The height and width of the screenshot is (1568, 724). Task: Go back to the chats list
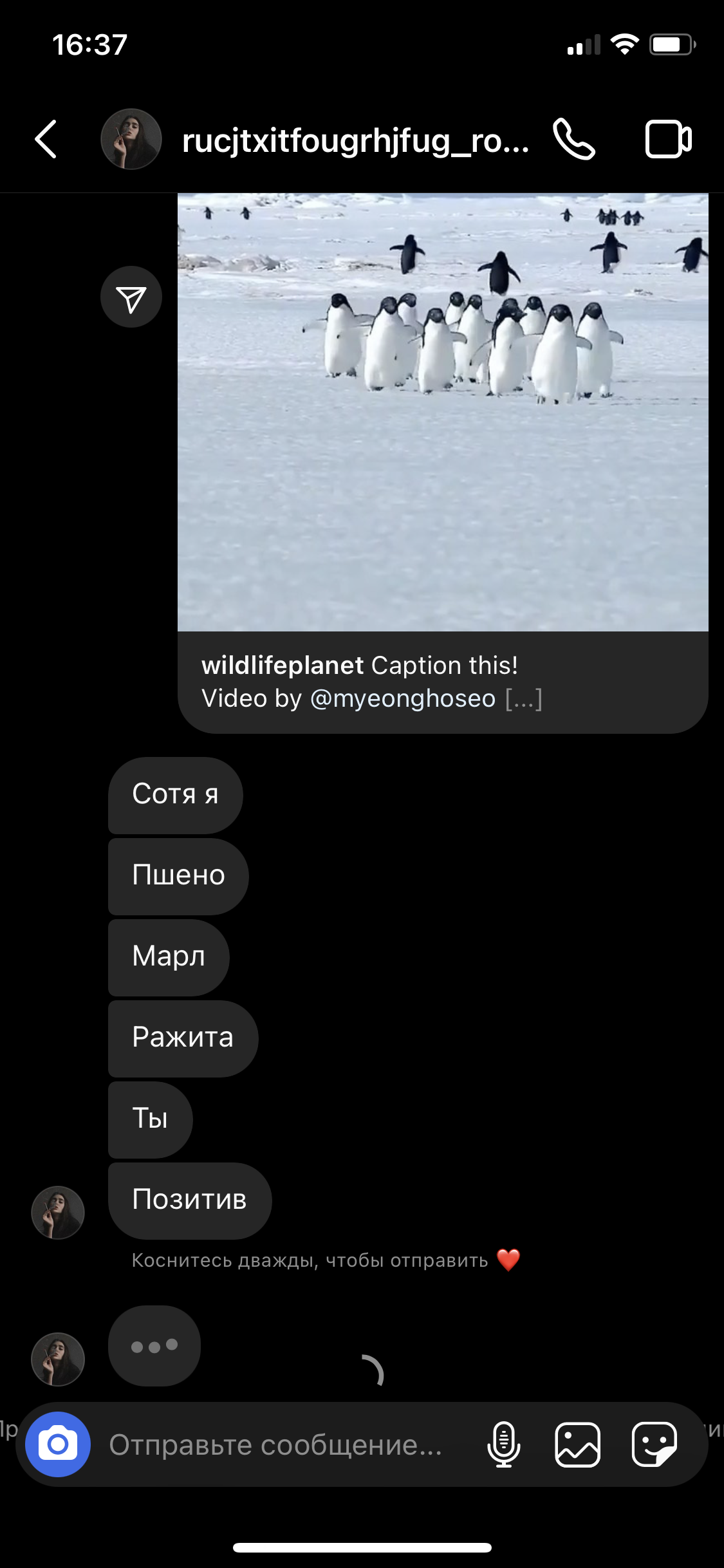click(46, 139)
